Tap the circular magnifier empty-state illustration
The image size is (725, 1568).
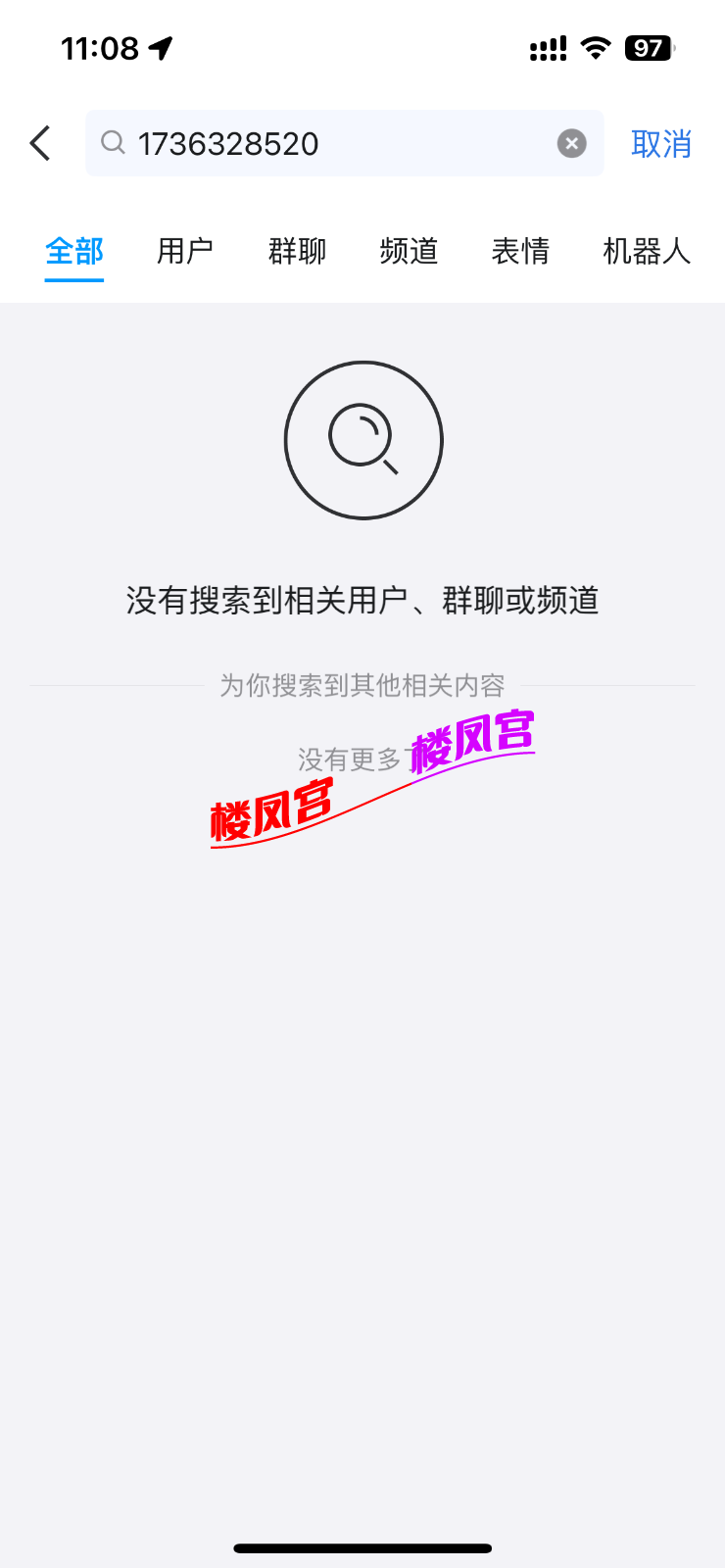point(362,440)
